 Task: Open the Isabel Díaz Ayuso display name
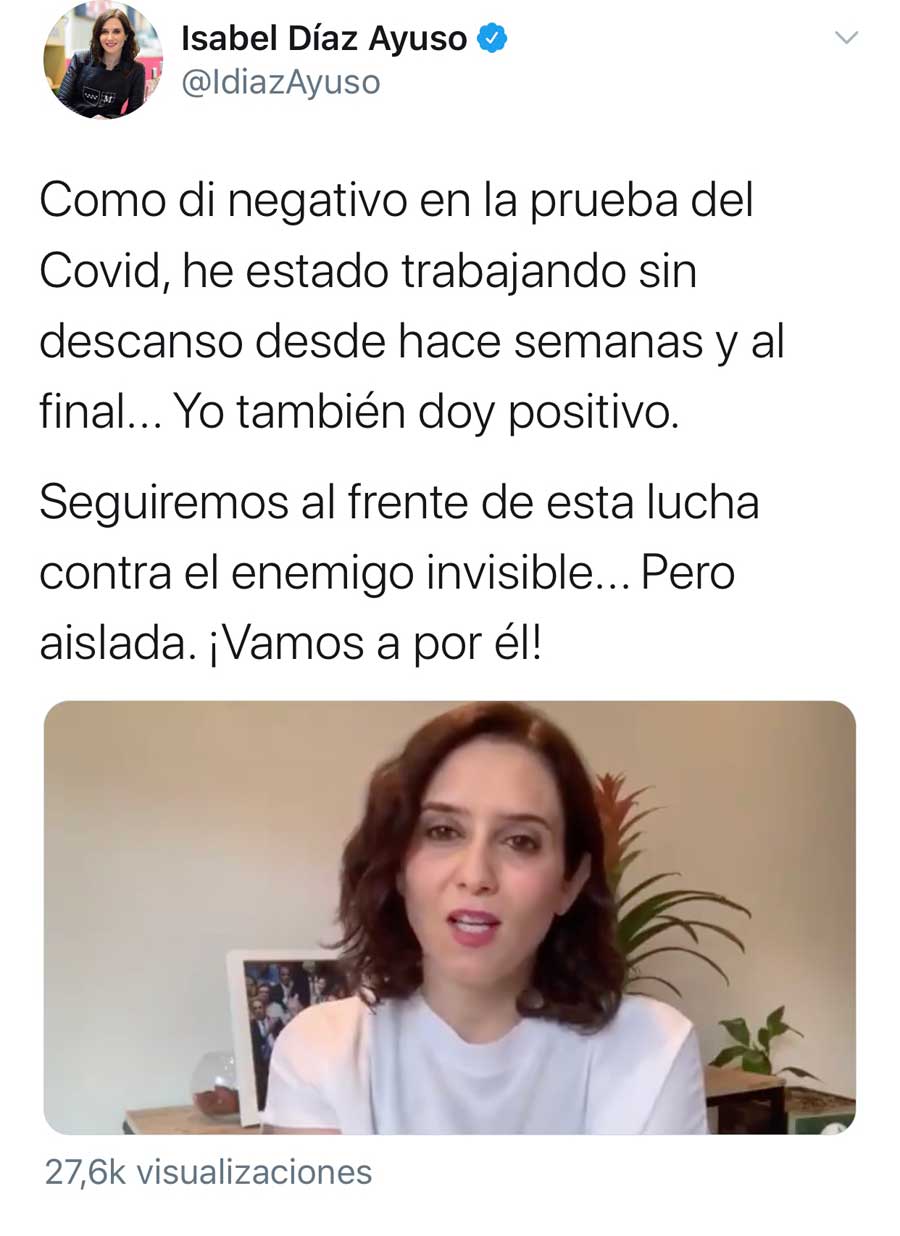(x=323, y=39)
